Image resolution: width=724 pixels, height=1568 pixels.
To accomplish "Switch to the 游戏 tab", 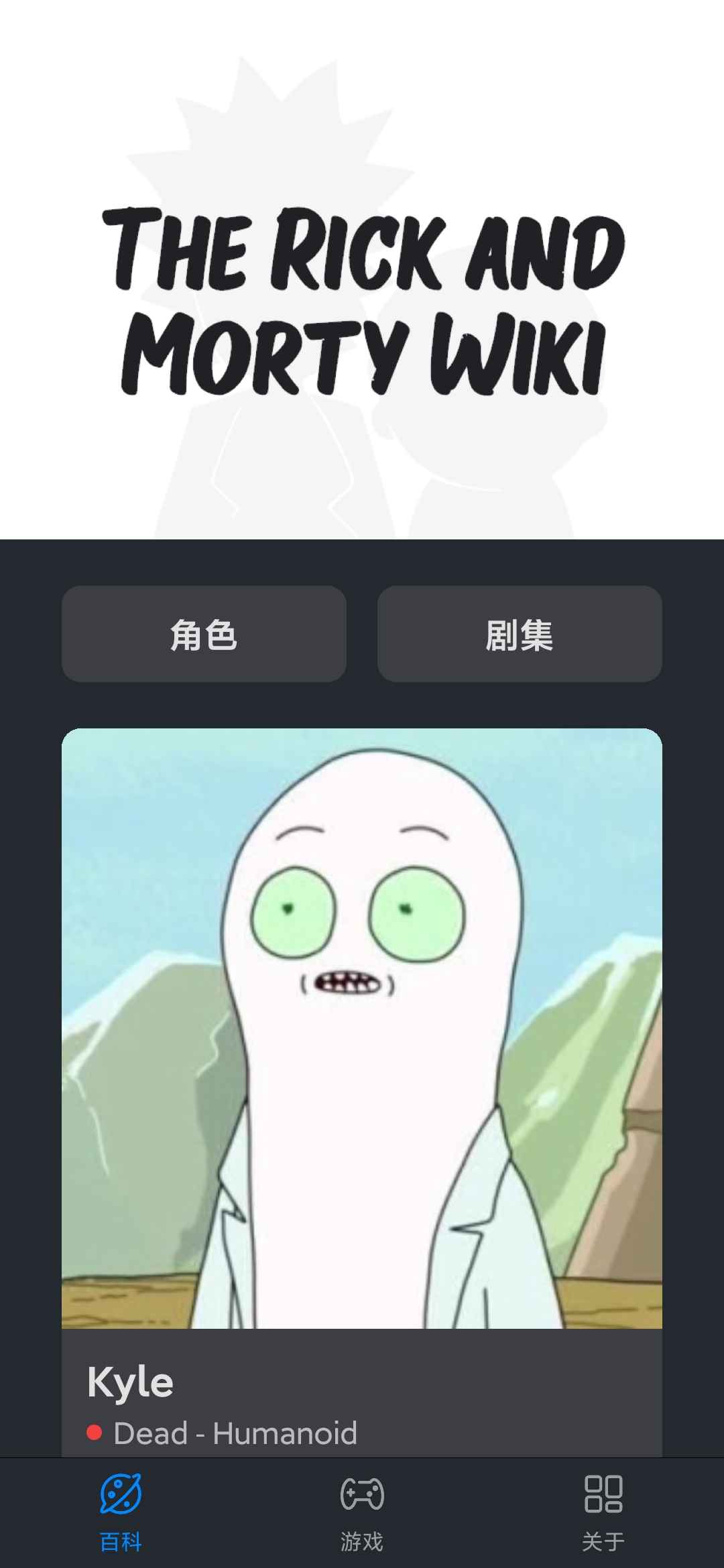I will coord(362,1513).
